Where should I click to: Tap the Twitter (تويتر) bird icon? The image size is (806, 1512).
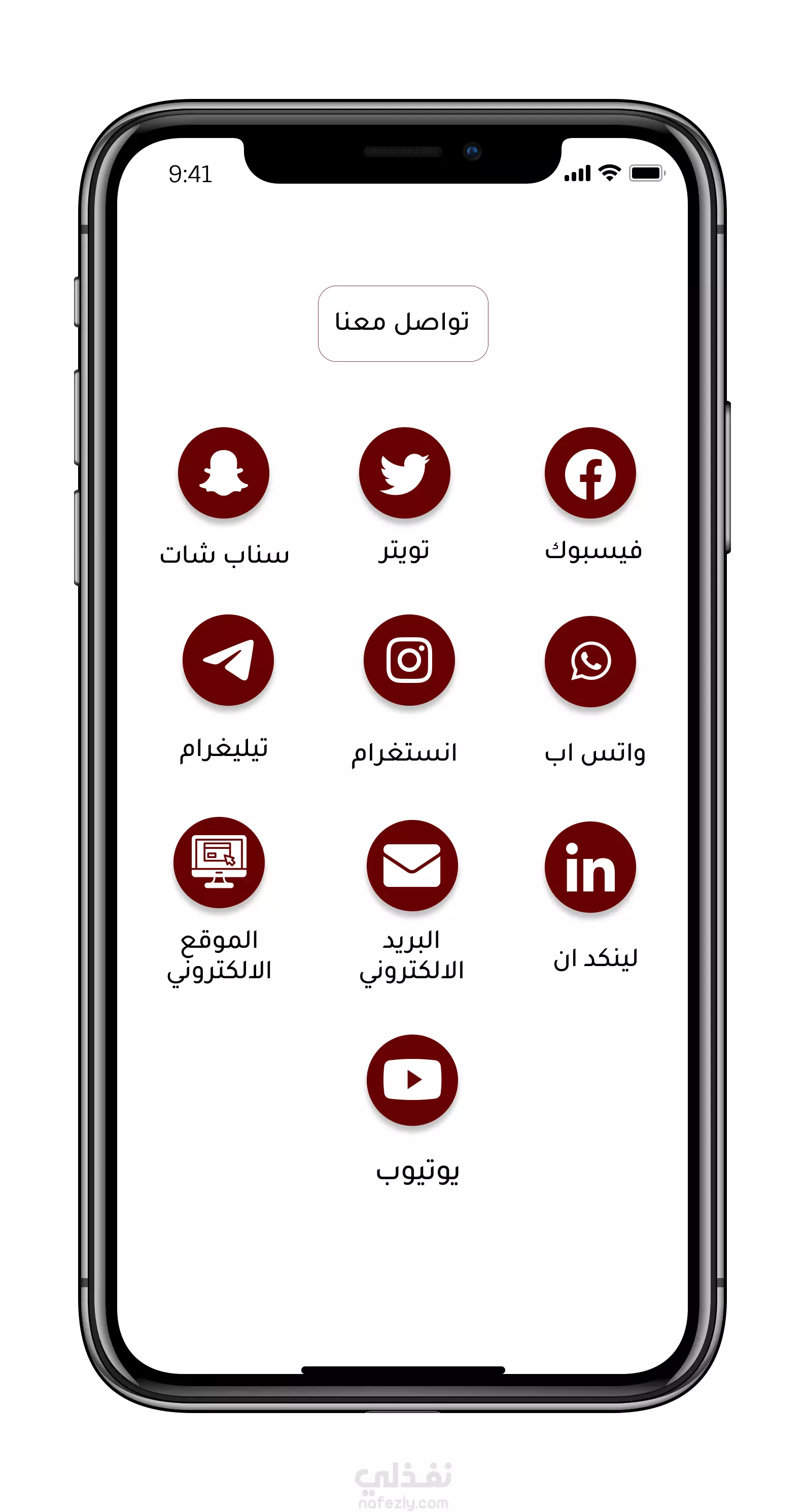pyautogui.click(x=404, y=472)
